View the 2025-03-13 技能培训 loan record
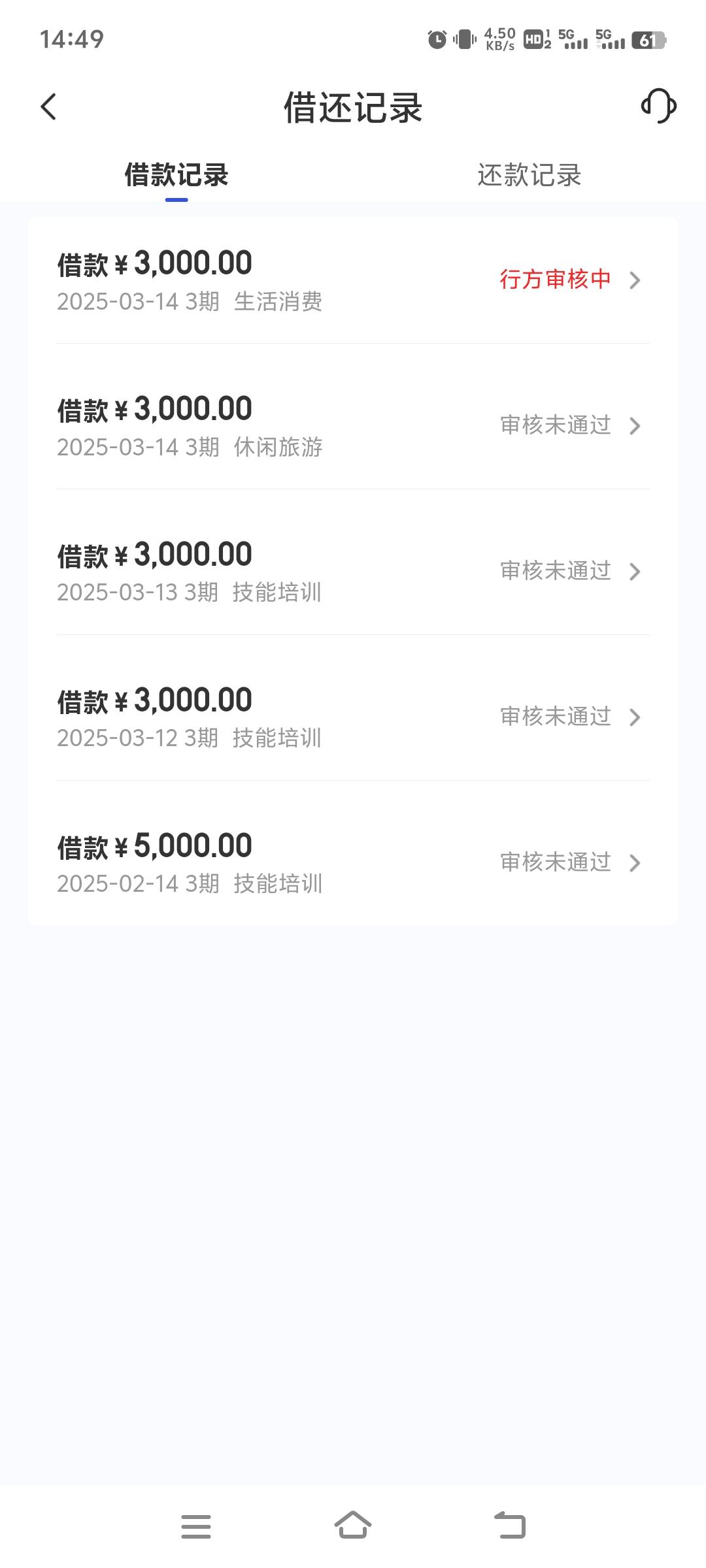 pos(353,572)
